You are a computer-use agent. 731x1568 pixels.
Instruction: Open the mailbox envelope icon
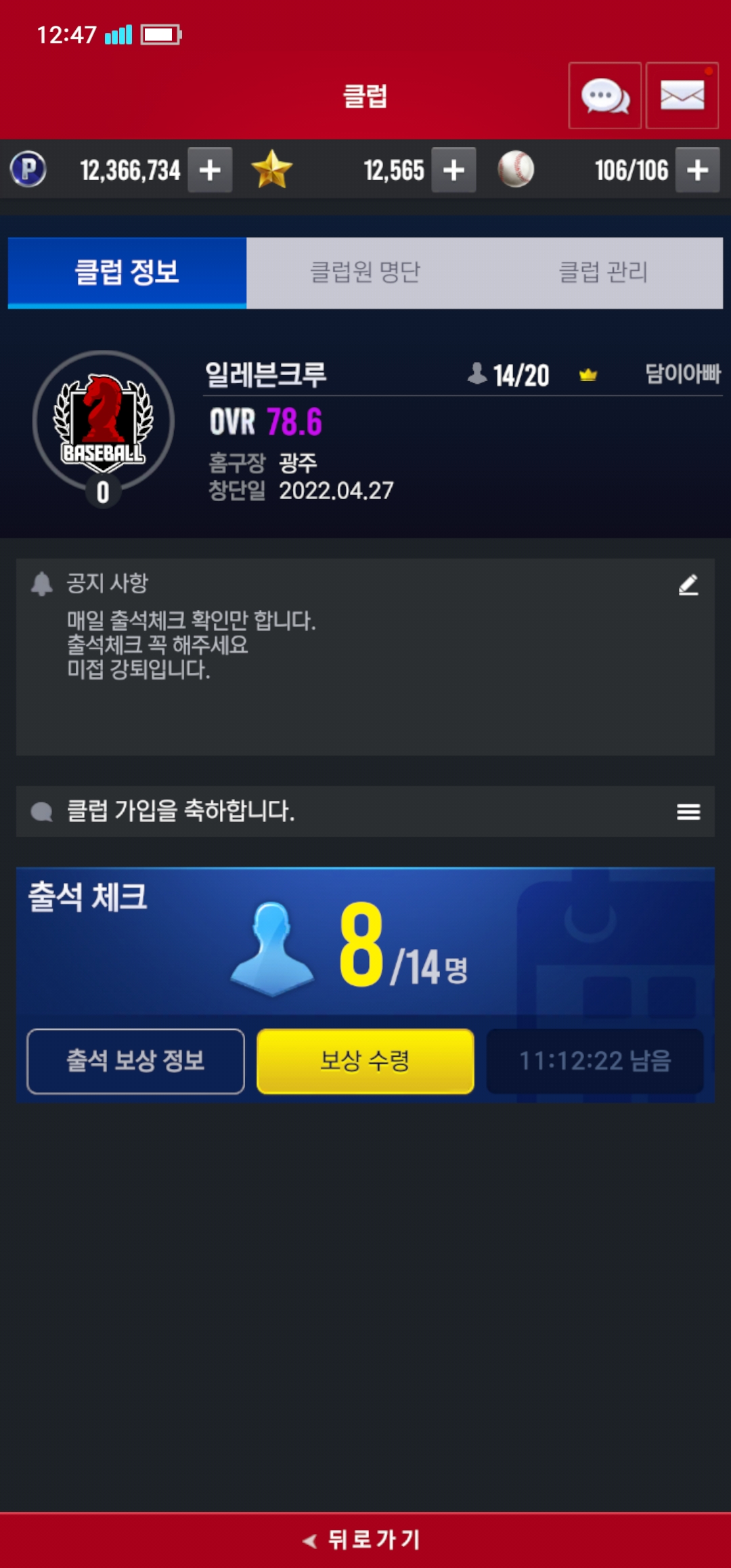click(682, 95)
